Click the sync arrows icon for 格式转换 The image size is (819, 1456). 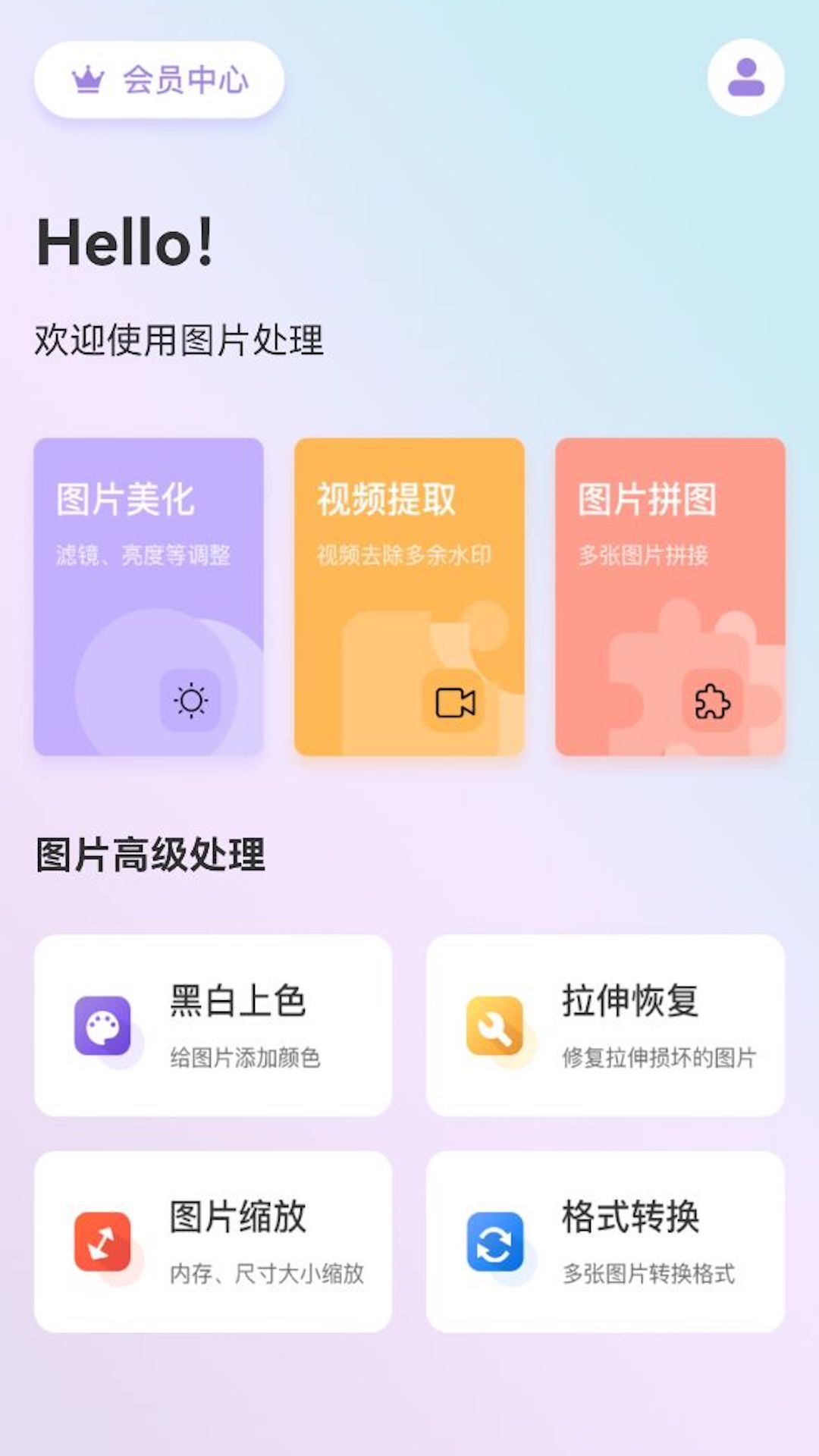coord(497,1244)
